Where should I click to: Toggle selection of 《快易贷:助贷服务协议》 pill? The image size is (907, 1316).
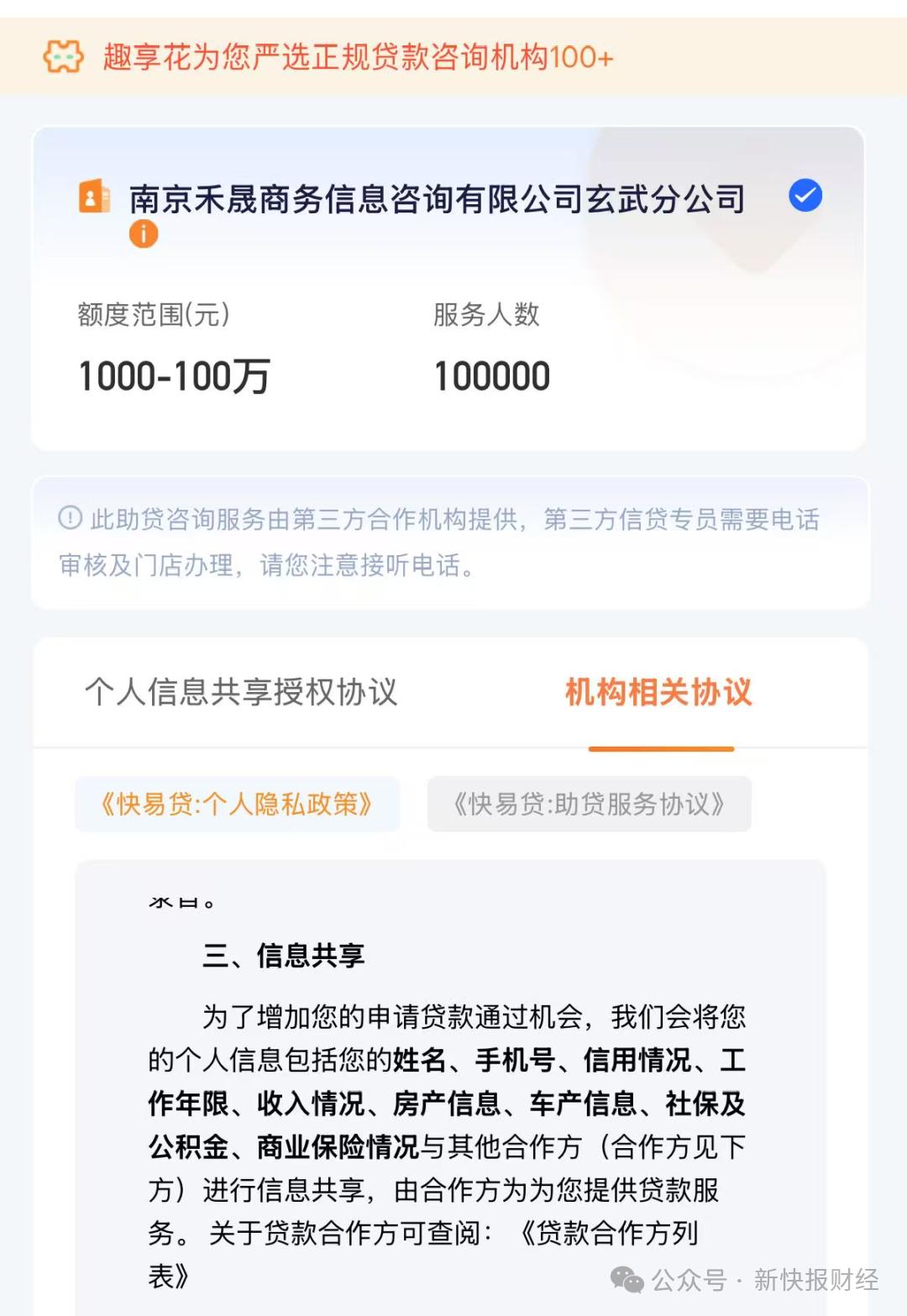tap(589, 804)
